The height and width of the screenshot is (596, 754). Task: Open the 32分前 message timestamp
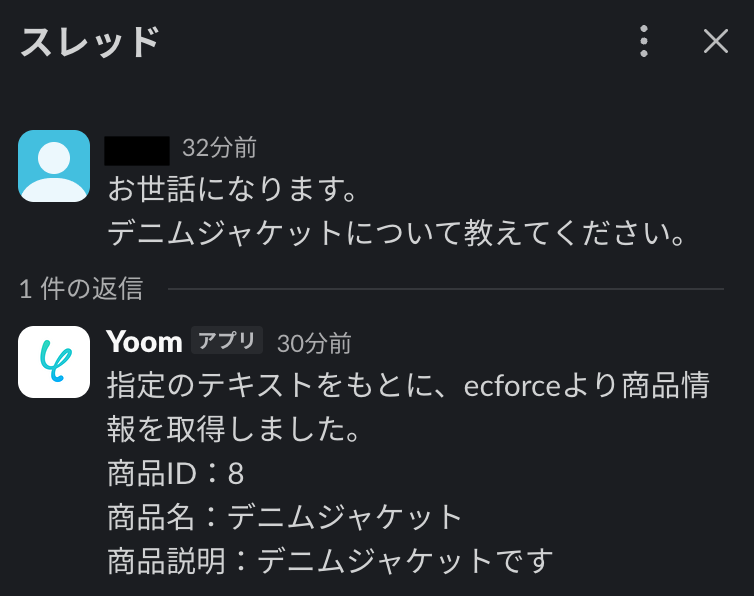pos(219,149)
